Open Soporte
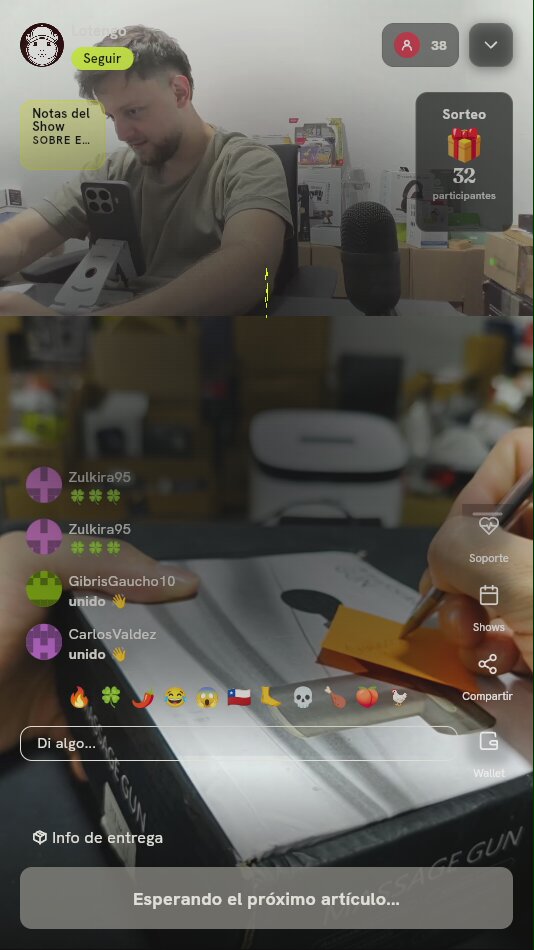This screenshot has height=950, width=534. pos(489,537)
